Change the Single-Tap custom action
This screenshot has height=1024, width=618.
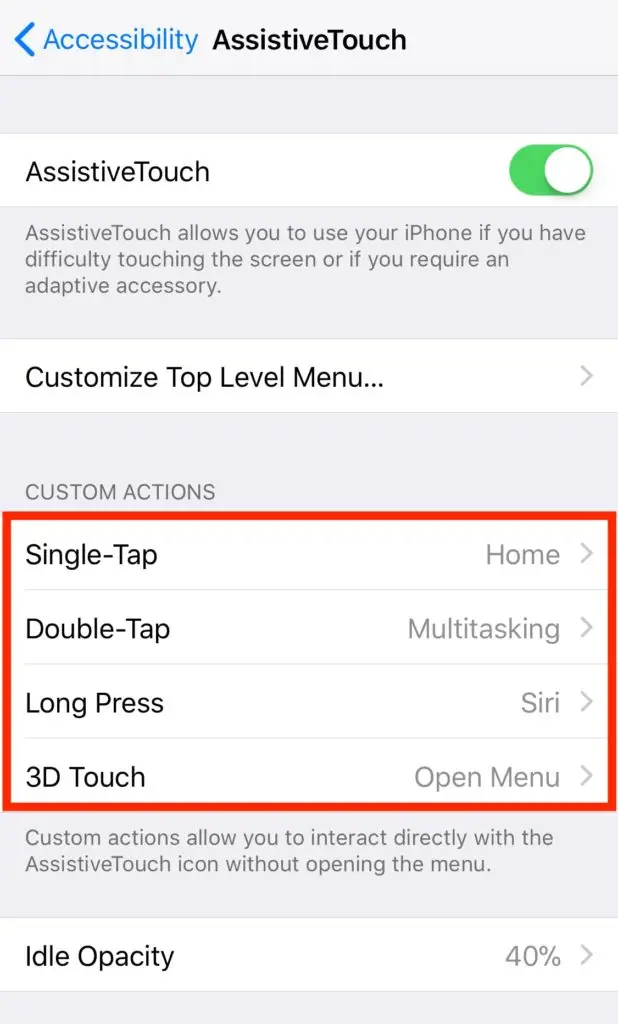coord(308,554)
